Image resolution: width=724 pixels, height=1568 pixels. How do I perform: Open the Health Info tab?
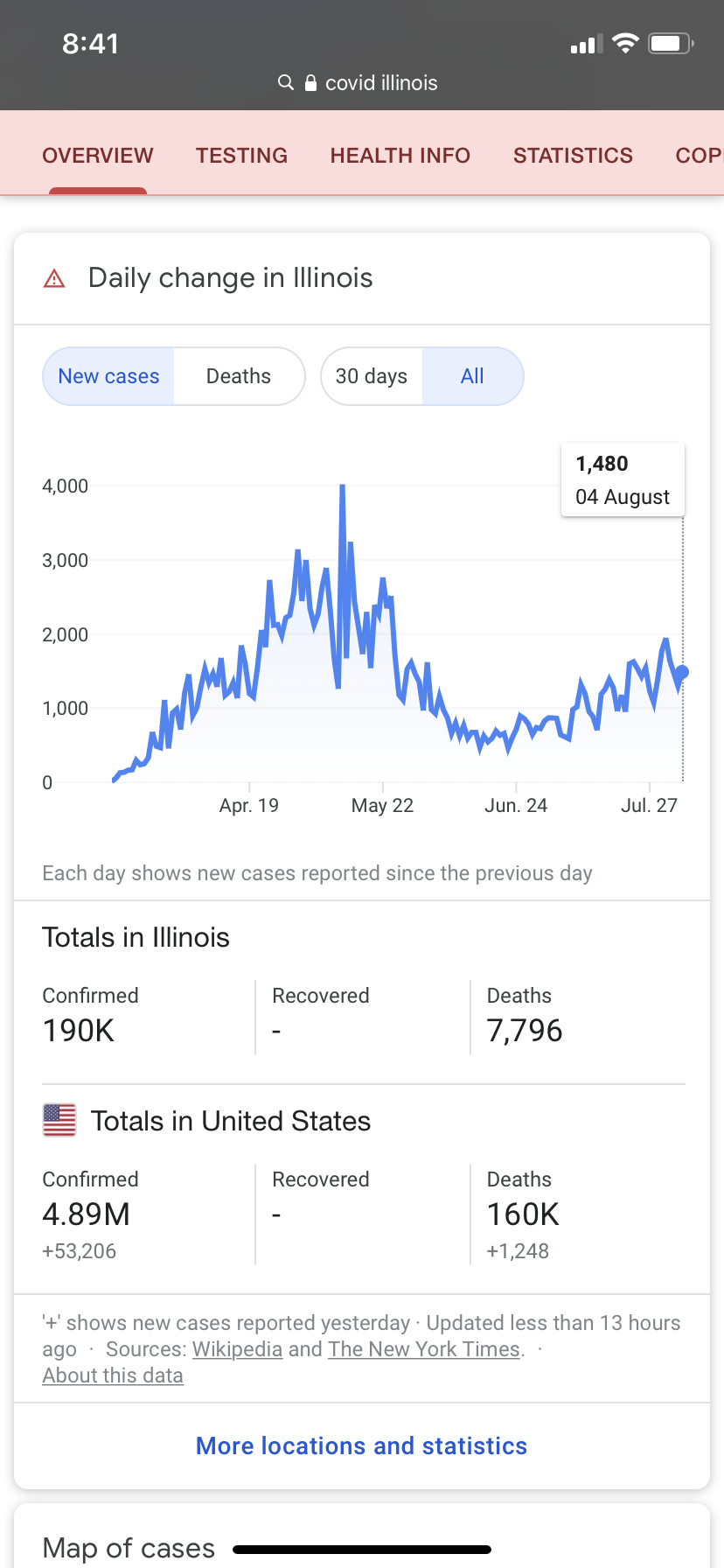tap(400, 156)
